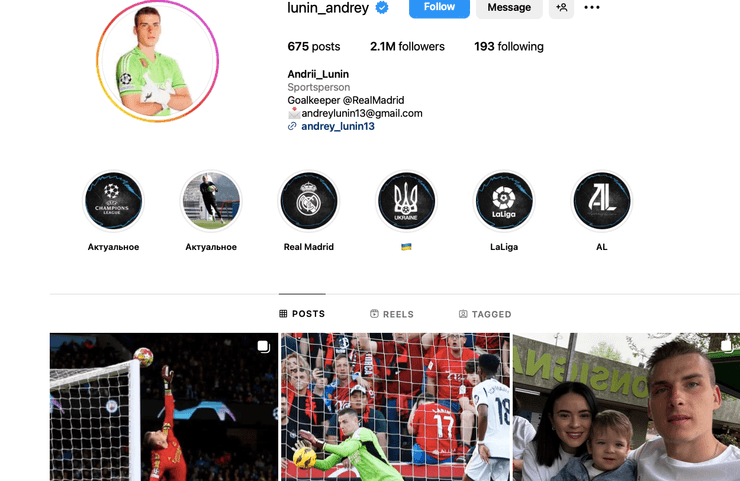This screenshot has height=481, width=740.
Task: Open the AL highlight
Action: (x=602, y=200)
